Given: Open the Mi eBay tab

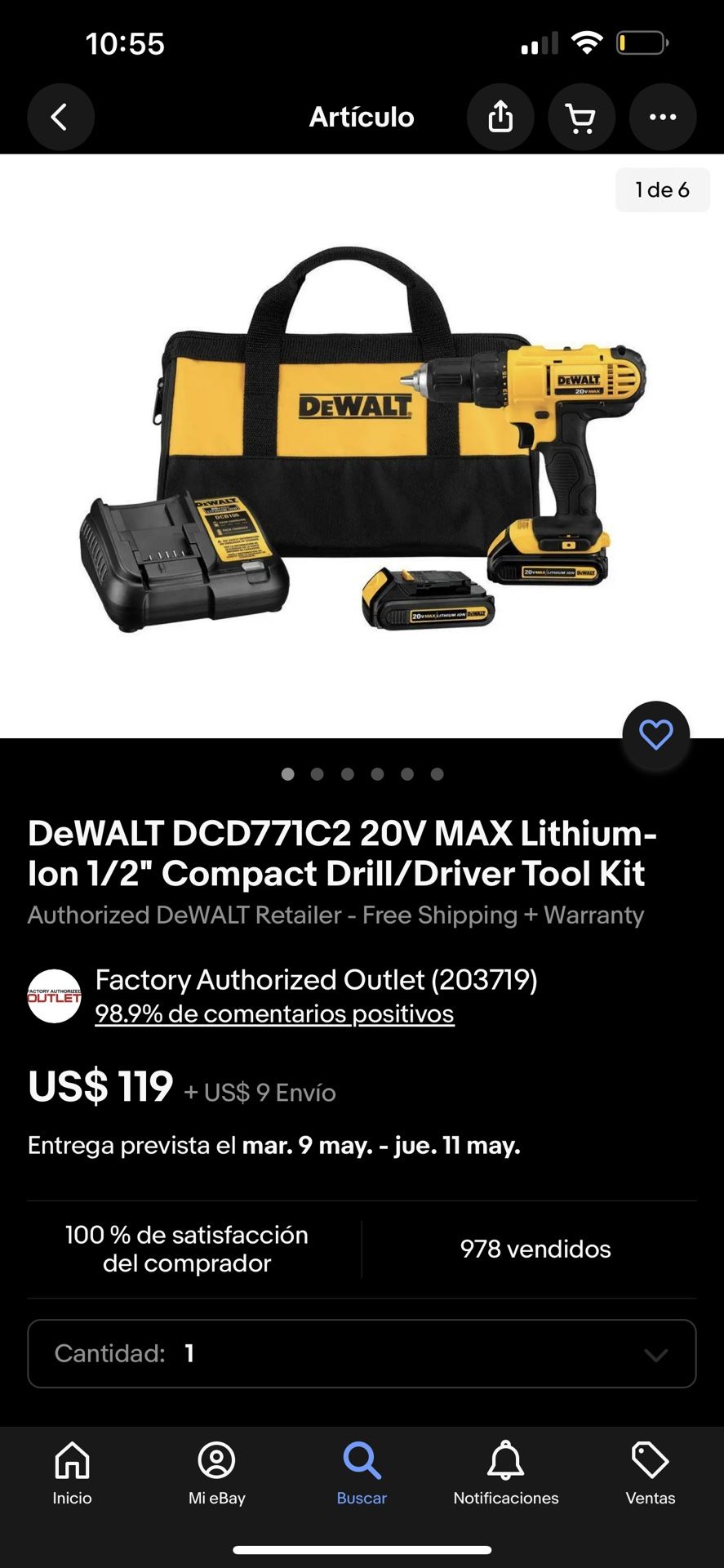Looking at the screenshot, I should pyautogui.click(x=216, y=1473).
